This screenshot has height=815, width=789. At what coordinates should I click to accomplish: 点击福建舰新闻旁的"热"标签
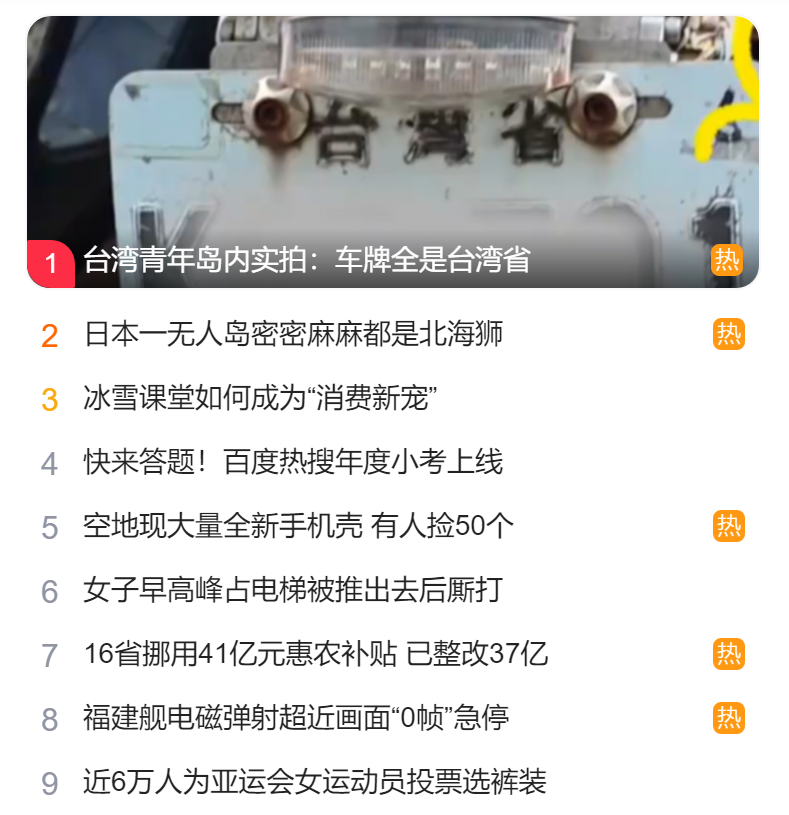tap(729, 718)
